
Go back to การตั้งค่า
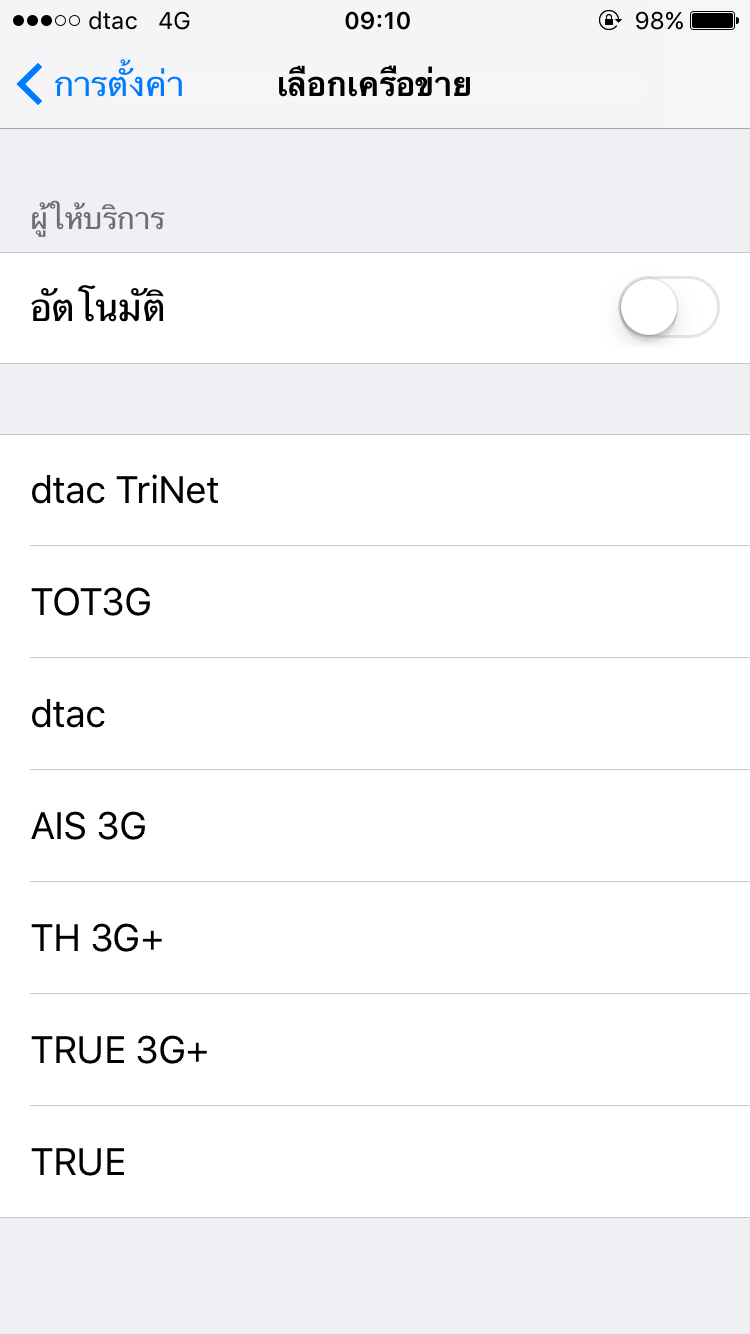click(100, 85)
